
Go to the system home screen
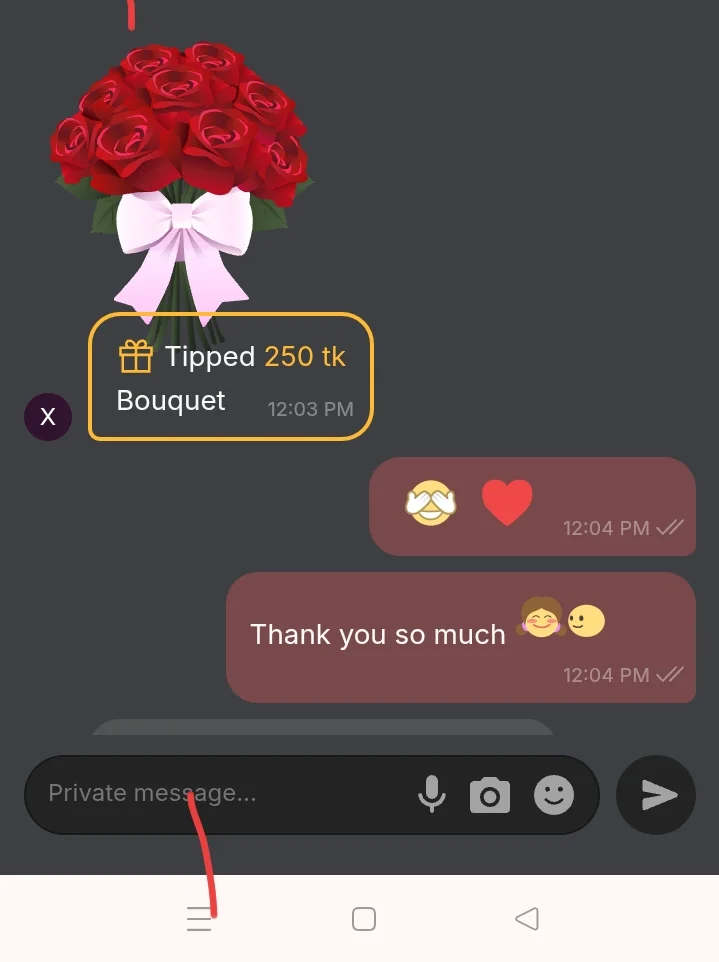[364, 918]
